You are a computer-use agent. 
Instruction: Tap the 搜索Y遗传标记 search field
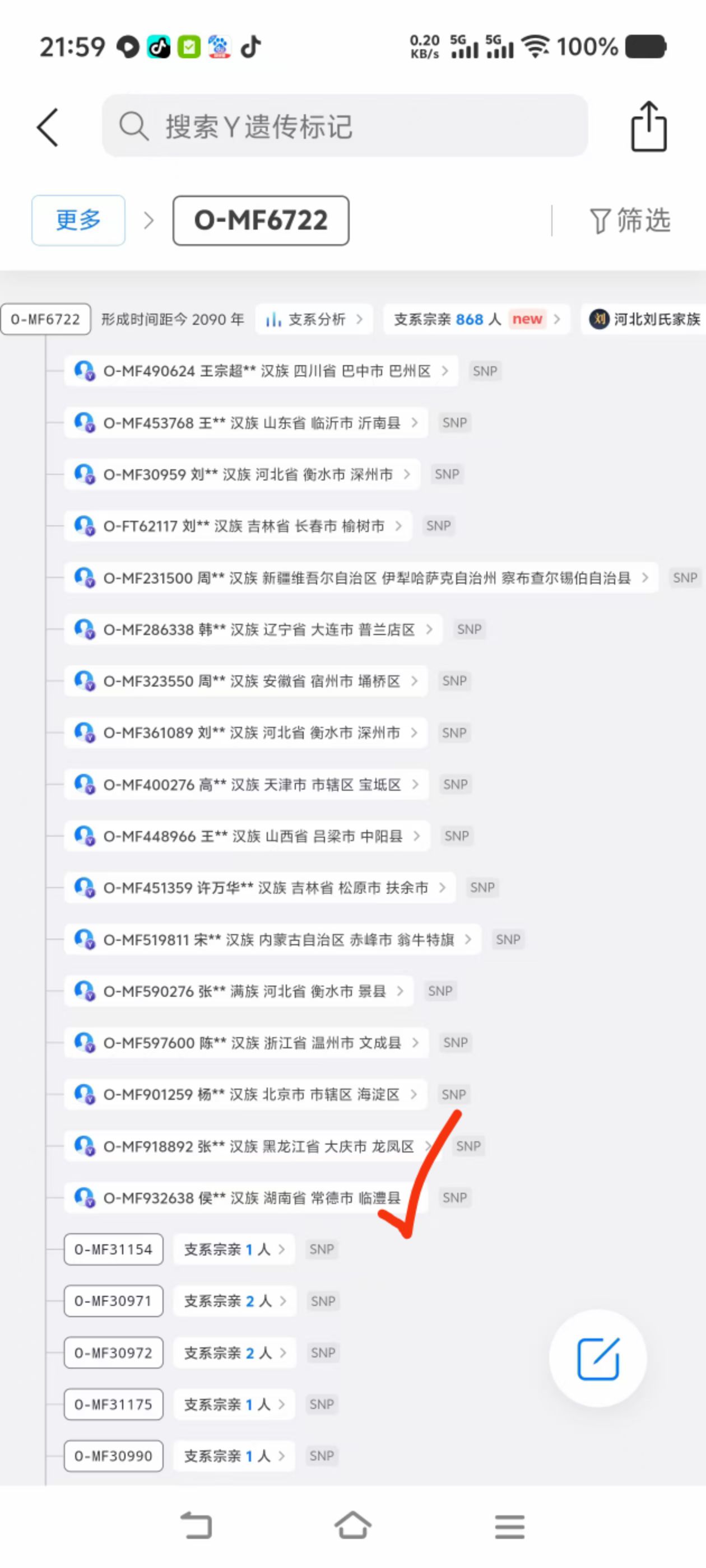tap(345, 126)
